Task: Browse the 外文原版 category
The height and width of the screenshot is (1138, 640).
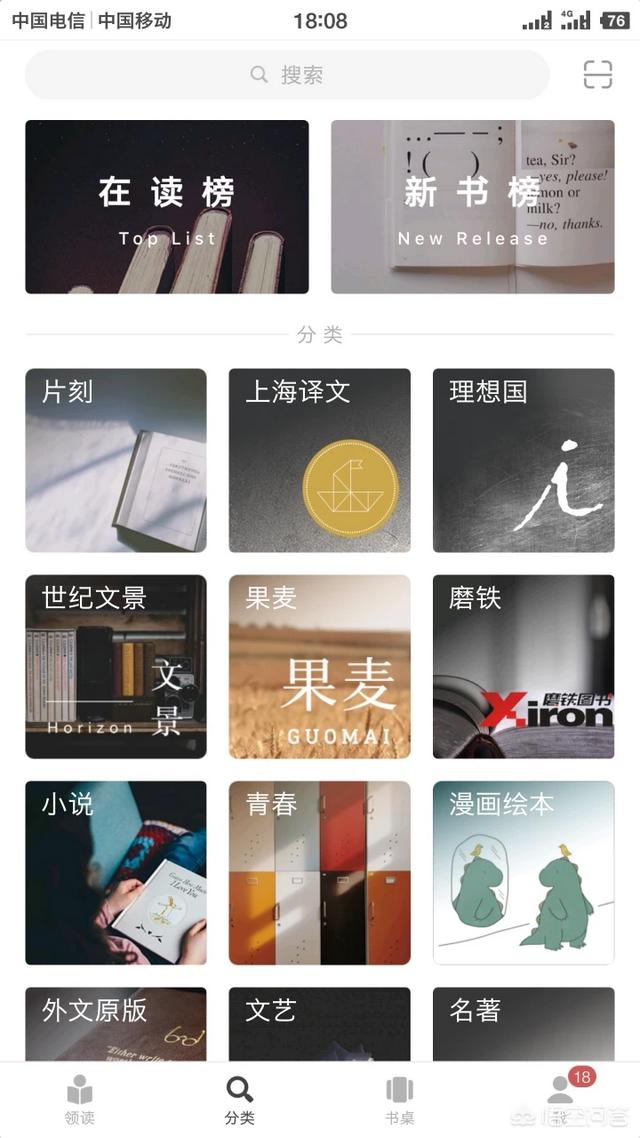Action: pos(116,1024)
